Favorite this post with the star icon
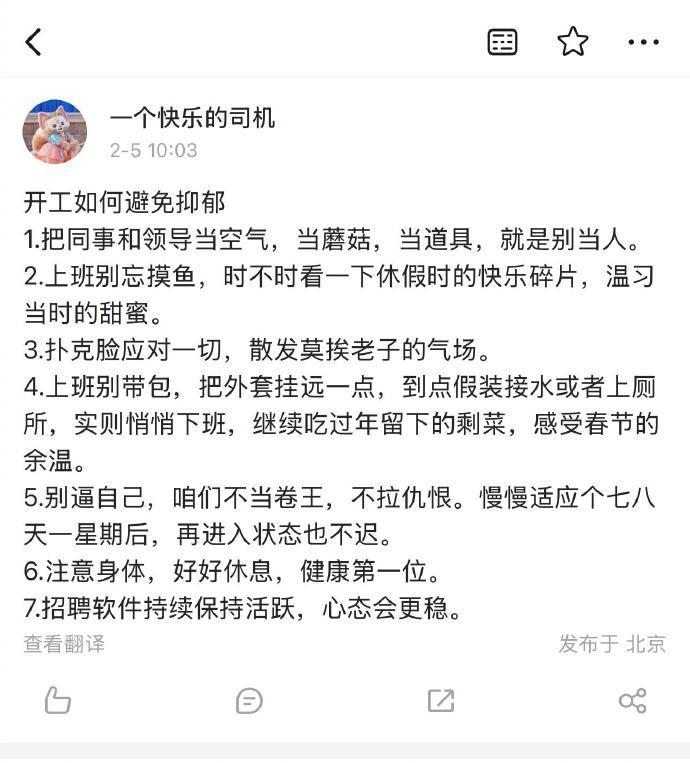The height and width of the screenshot is (763, 690). tap(573, 42)
